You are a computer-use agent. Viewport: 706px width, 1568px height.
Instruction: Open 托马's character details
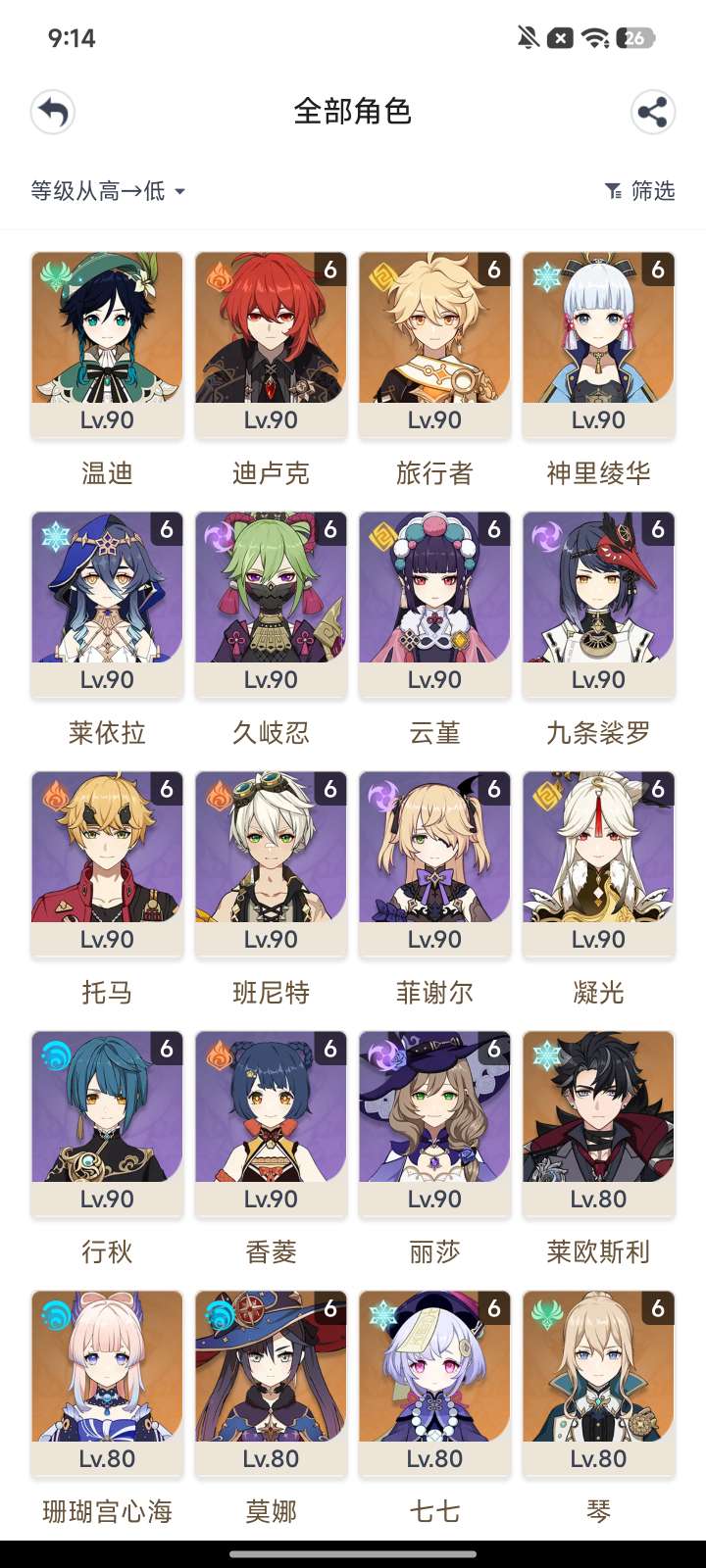pyautogui.click(x=107, y=862)
